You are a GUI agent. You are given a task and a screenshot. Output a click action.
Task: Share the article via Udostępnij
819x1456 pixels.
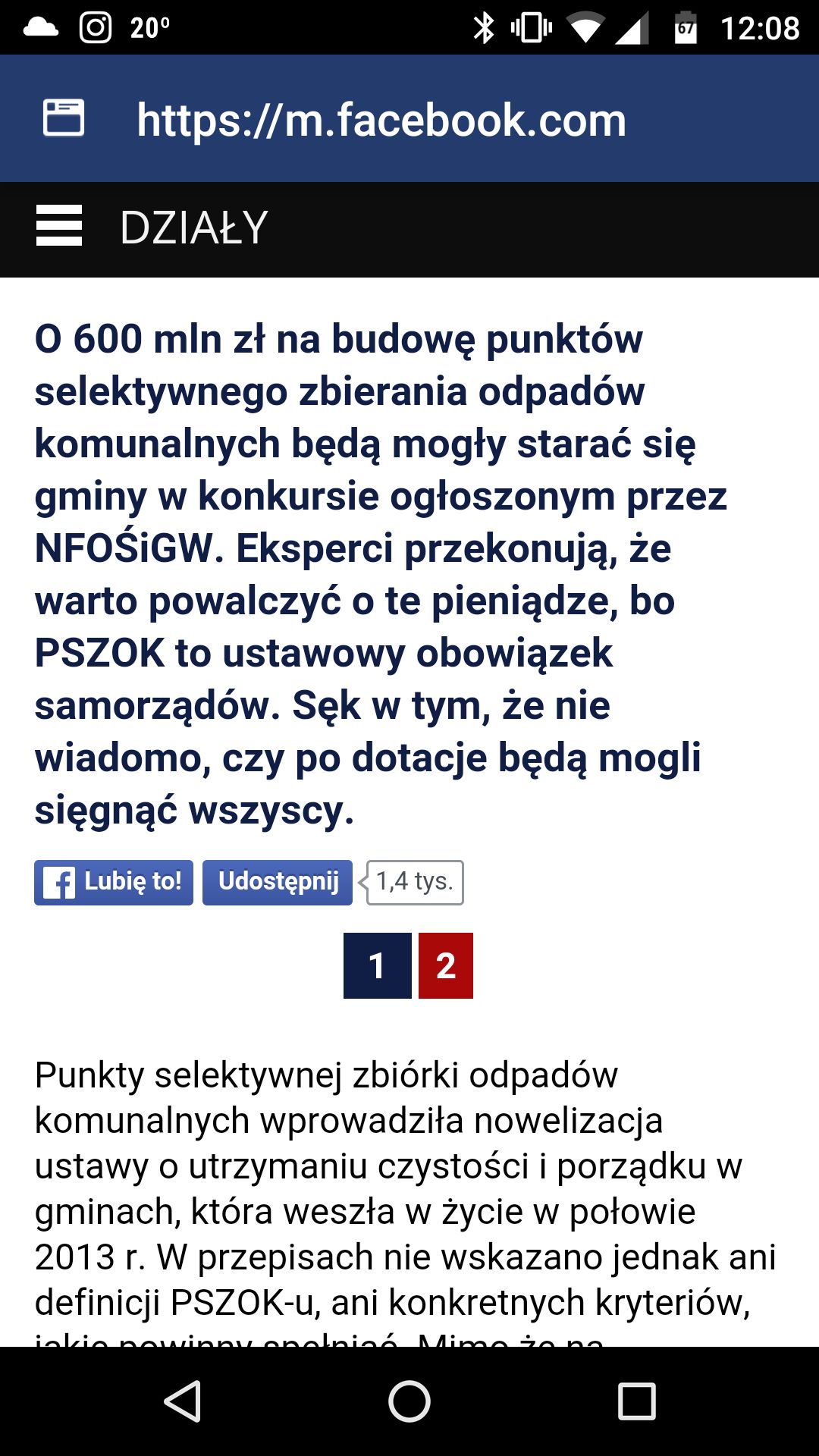coord(278,883)
